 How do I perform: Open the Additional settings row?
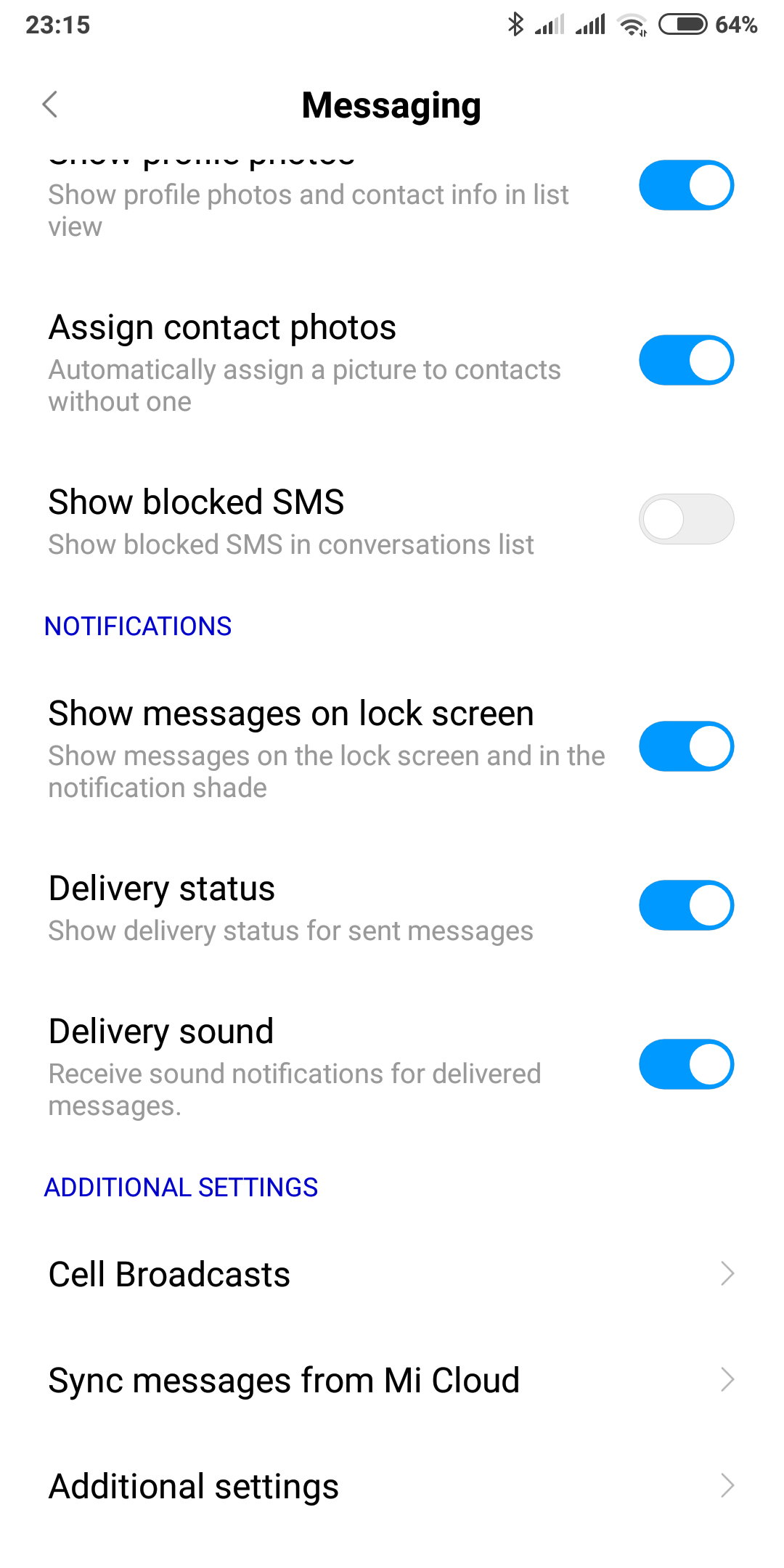coord(392,1486)
